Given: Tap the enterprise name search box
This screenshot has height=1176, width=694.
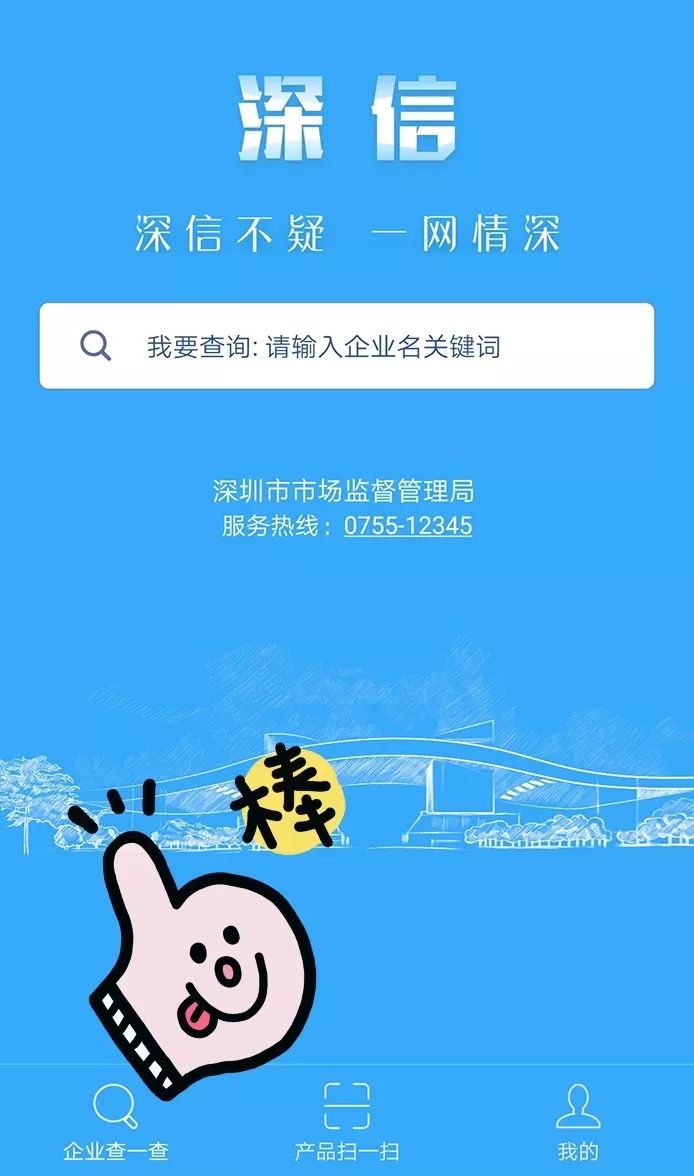Looking at the screenshot, I should (x=347, y=346).
